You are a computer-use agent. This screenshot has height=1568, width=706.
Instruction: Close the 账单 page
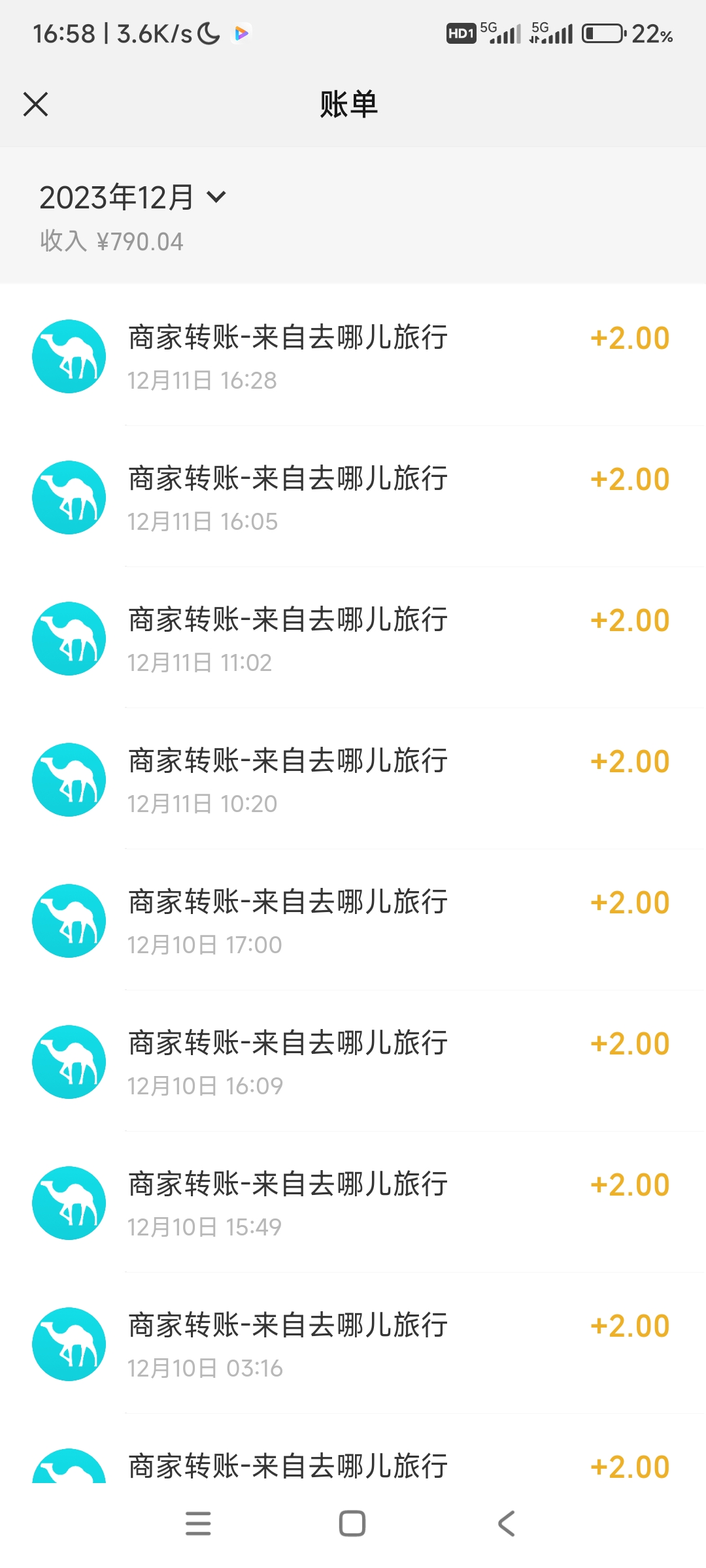pyautogui.click(x=35, y=105)
